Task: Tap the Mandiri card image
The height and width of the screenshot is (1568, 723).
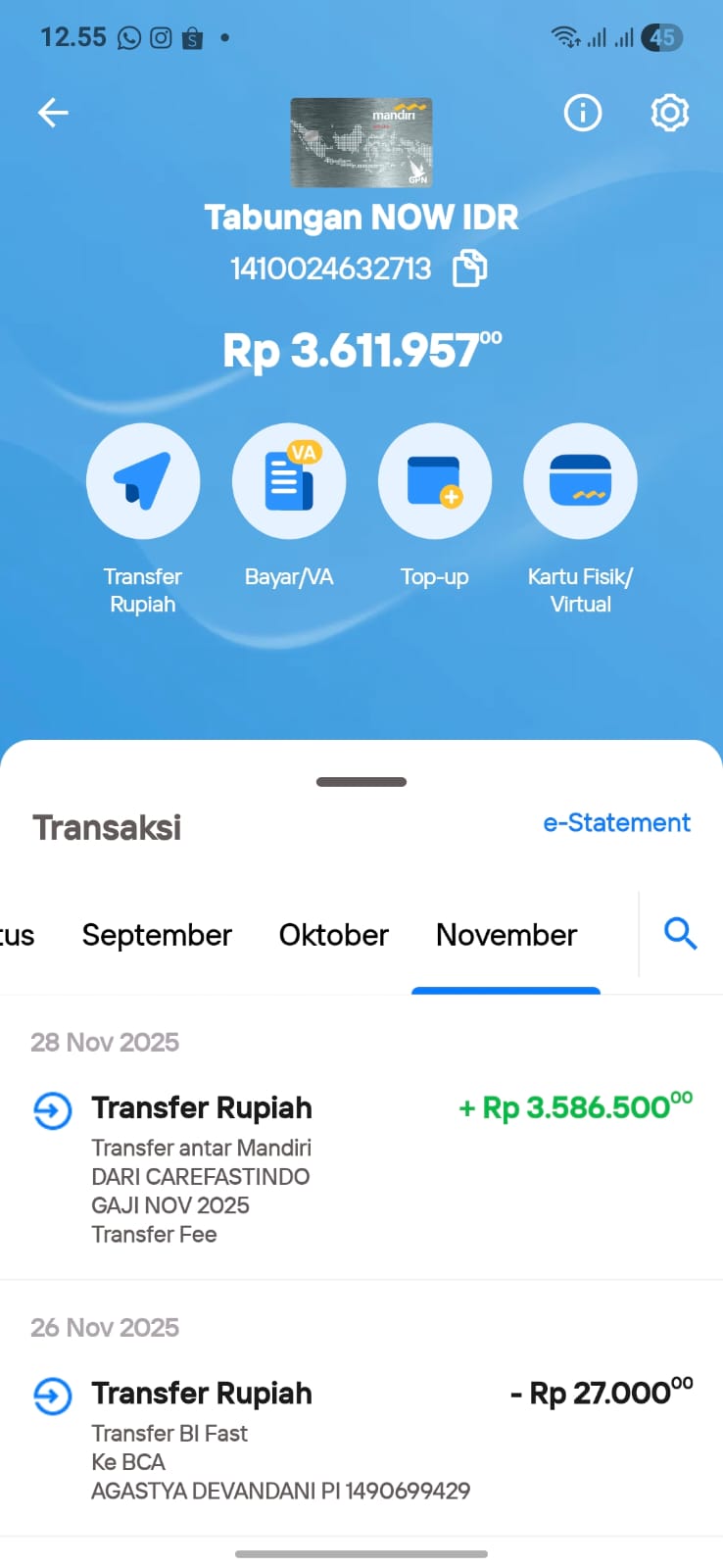Action: pos(361,142)
